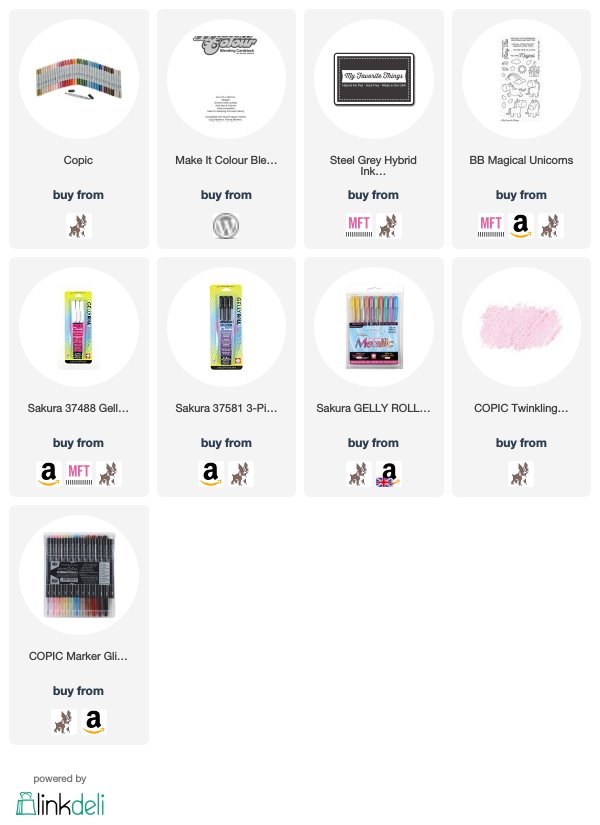600x825 pixels.
Task: Buy COPIC Marker Gli from Amazon
Action: (94, 721)
